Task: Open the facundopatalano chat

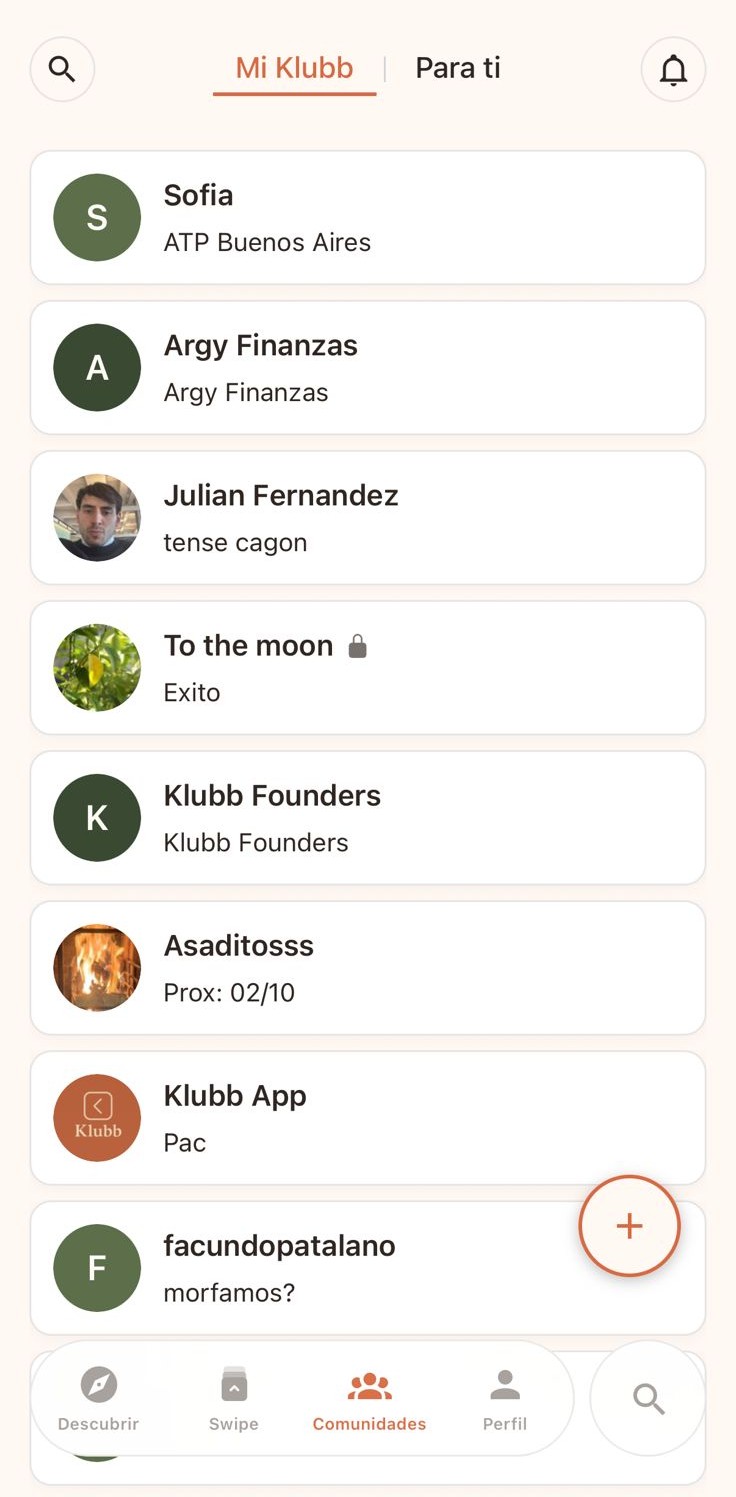Action: pos(368,1267)
